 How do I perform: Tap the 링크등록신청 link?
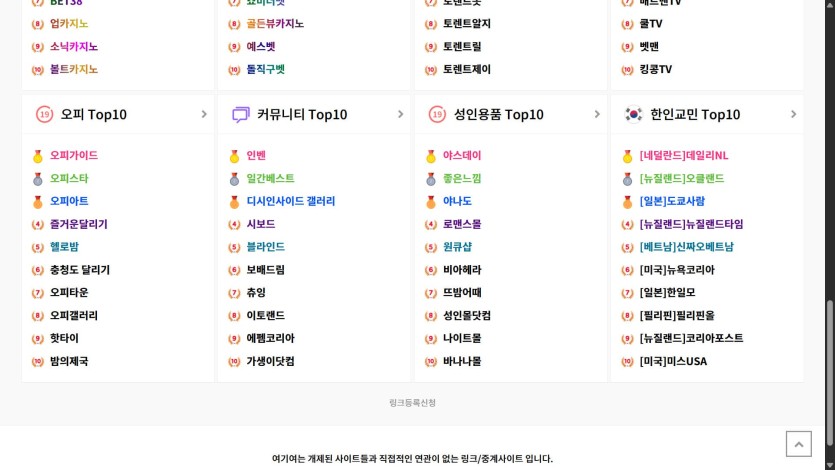click(x=412, y=402)
